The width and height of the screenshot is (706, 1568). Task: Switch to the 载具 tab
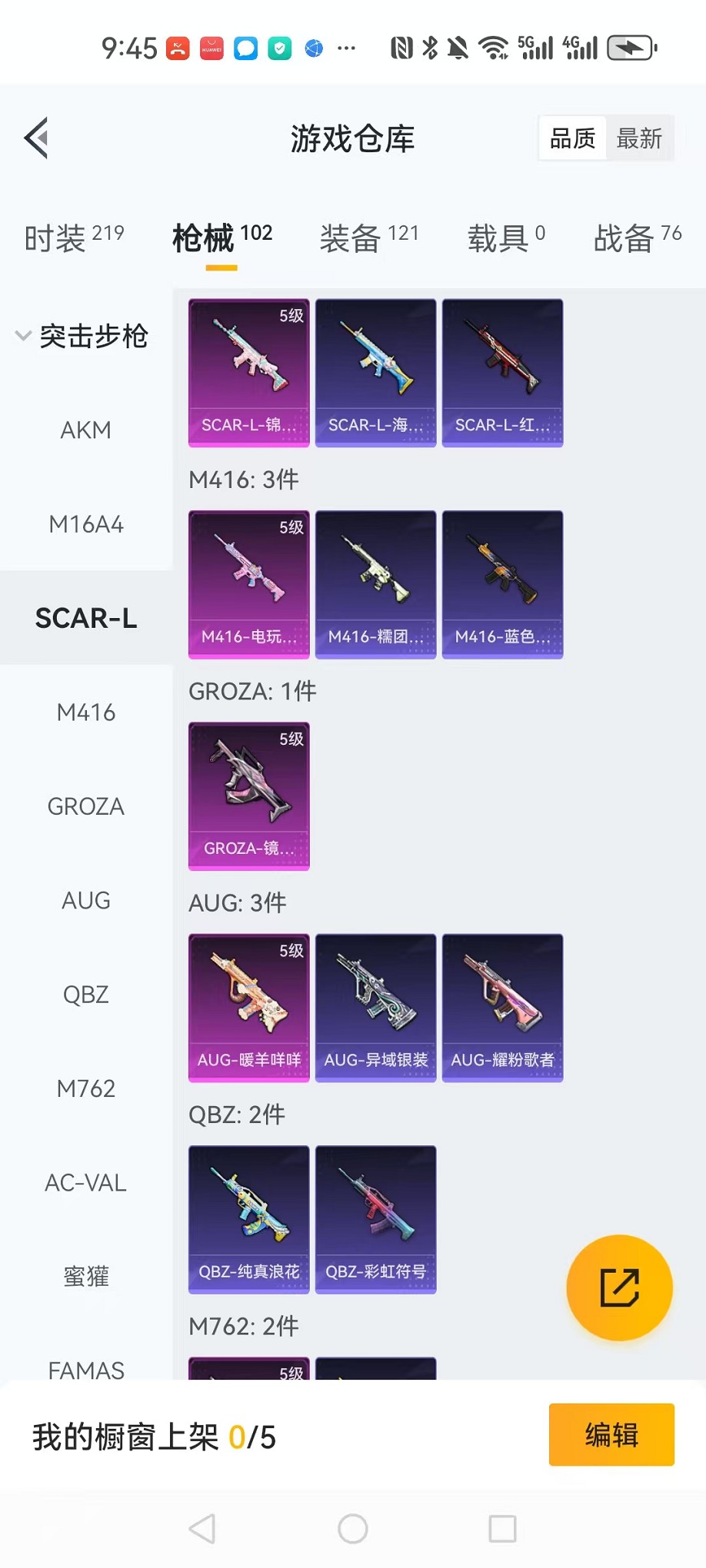506,238
